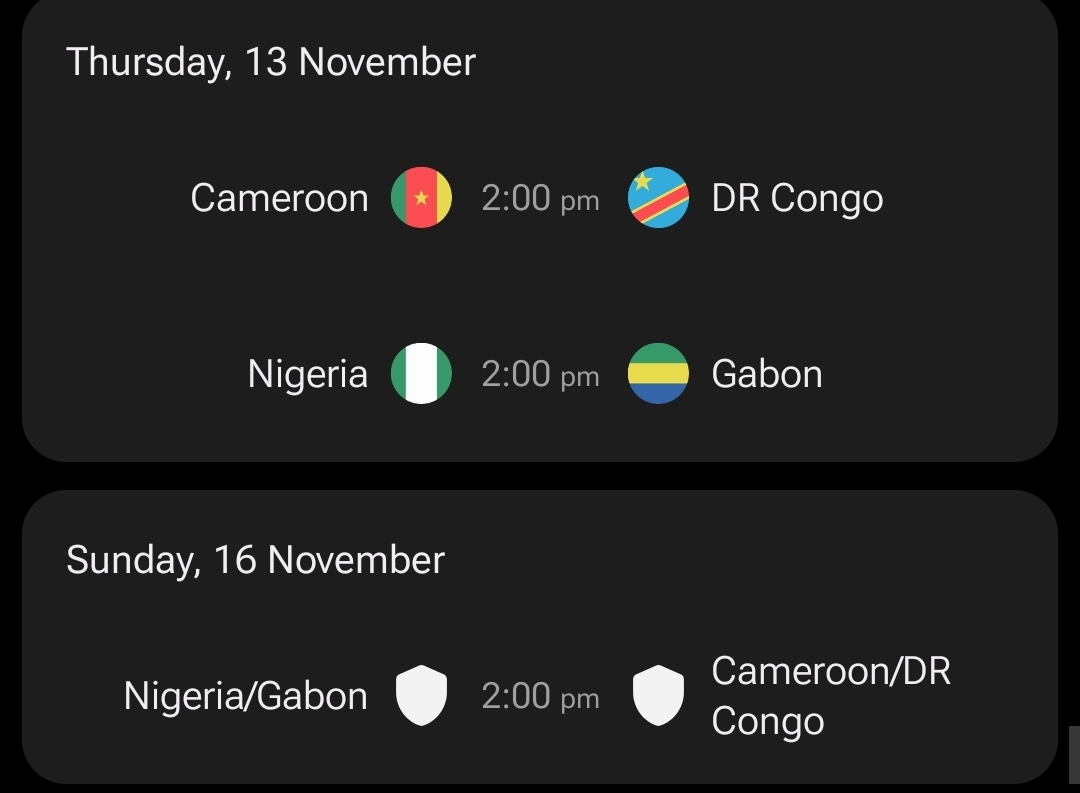Image resolution: width=1080 pixels, height=793 pixels.
Task: Open the Nigeria vs Gabon match
Action: pos(540,374)
